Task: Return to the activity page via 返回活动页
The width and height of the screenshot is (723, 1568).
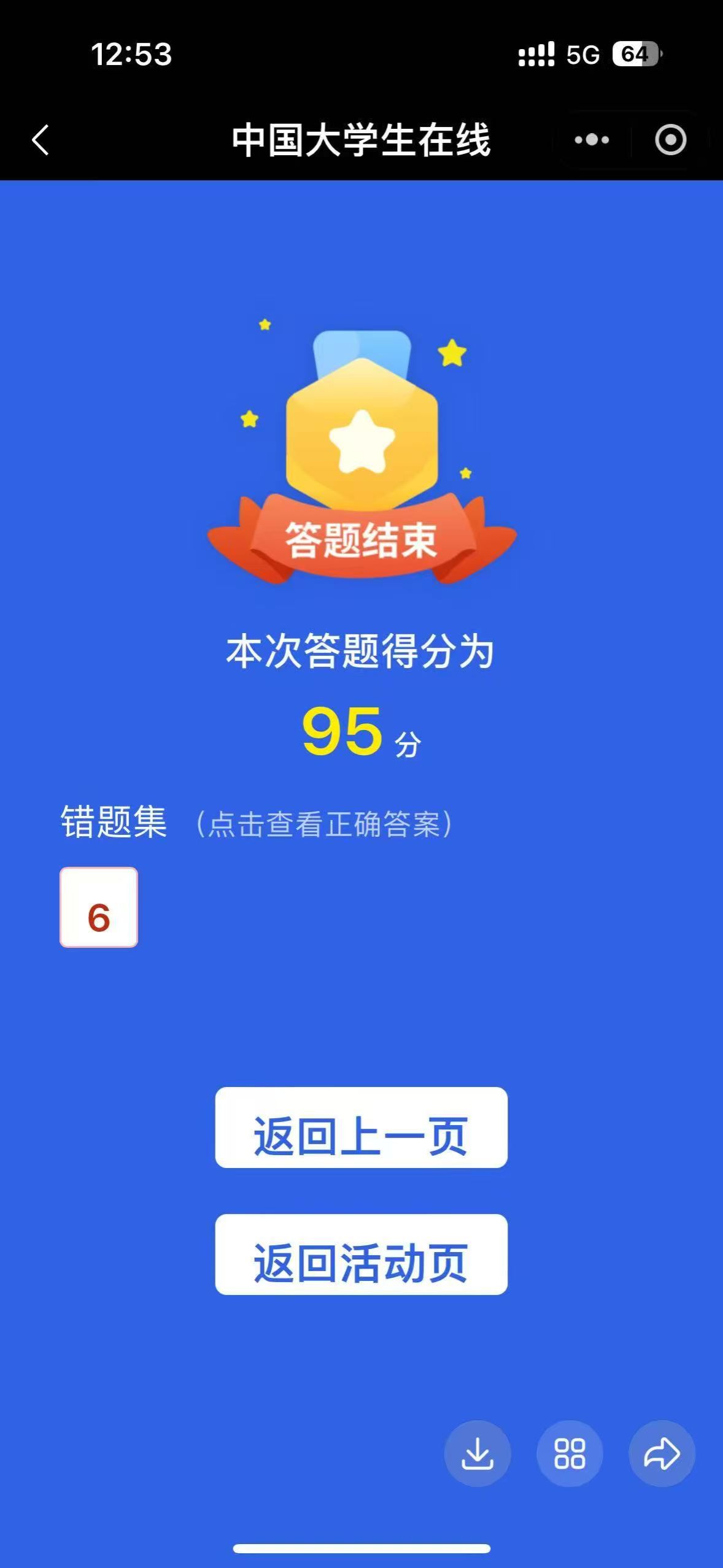Action: pyautogui.click(x=361, y=1255)
